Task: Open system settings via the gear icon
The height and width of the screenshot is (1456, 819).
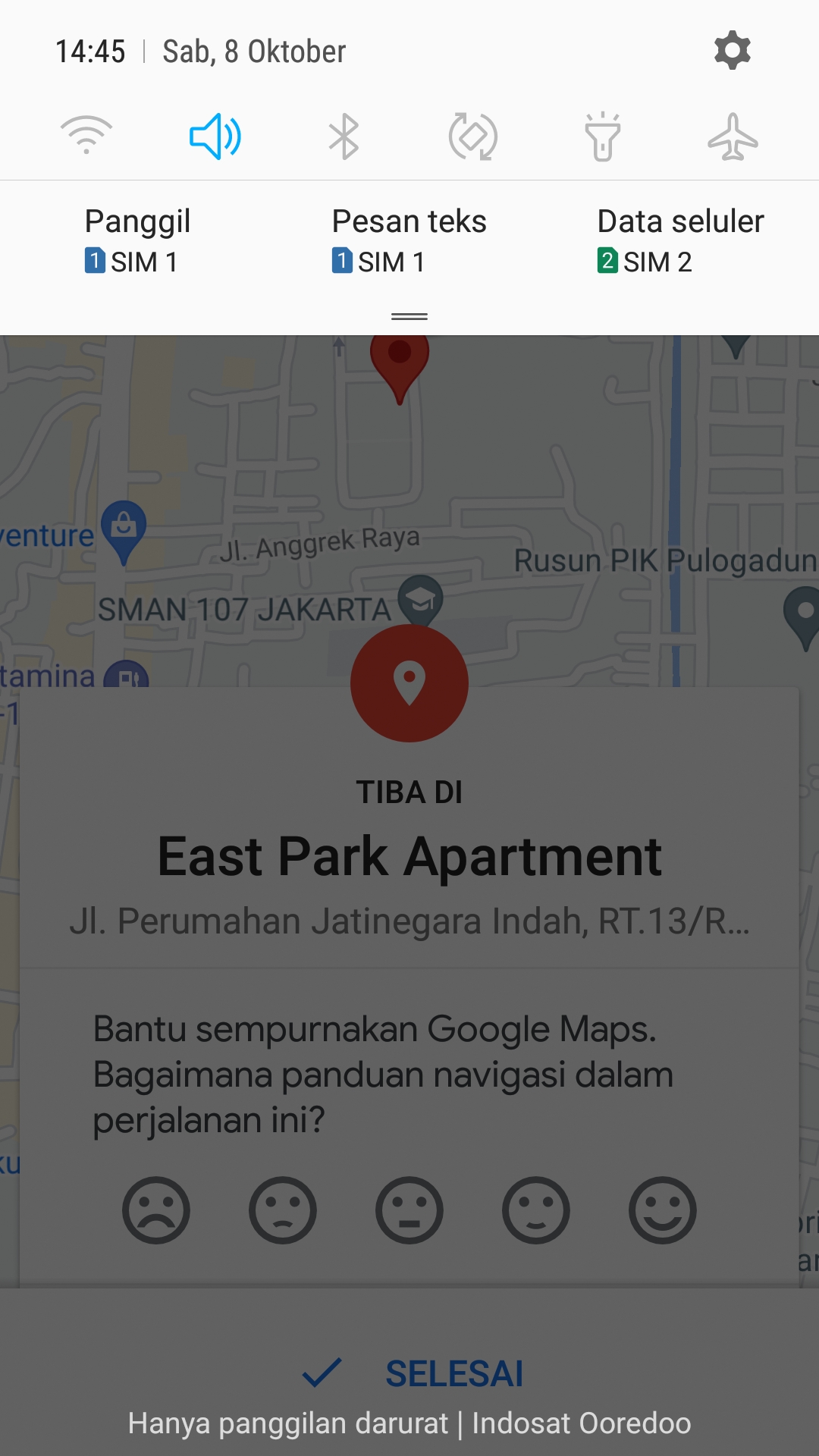Action: (x=732, y=51)
